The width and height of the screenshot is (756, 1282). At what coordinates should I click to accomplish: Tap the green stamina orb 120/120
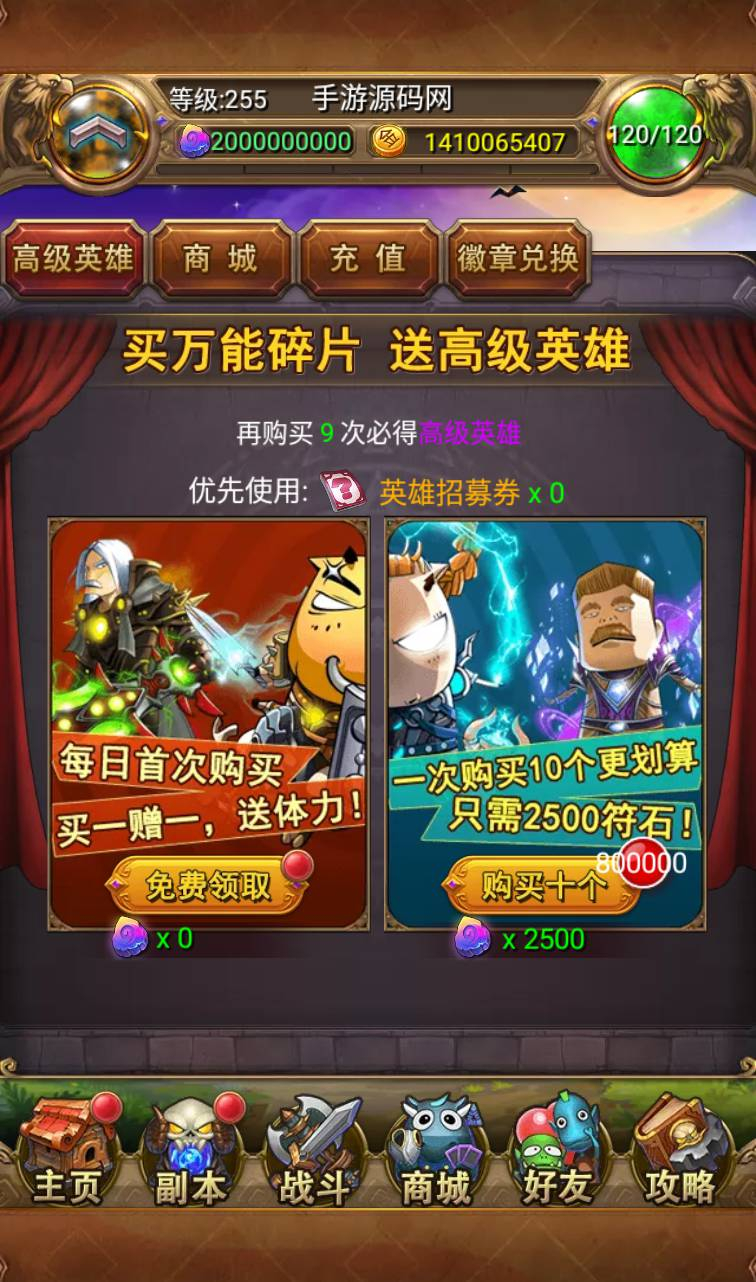click(x=655, y=134)
